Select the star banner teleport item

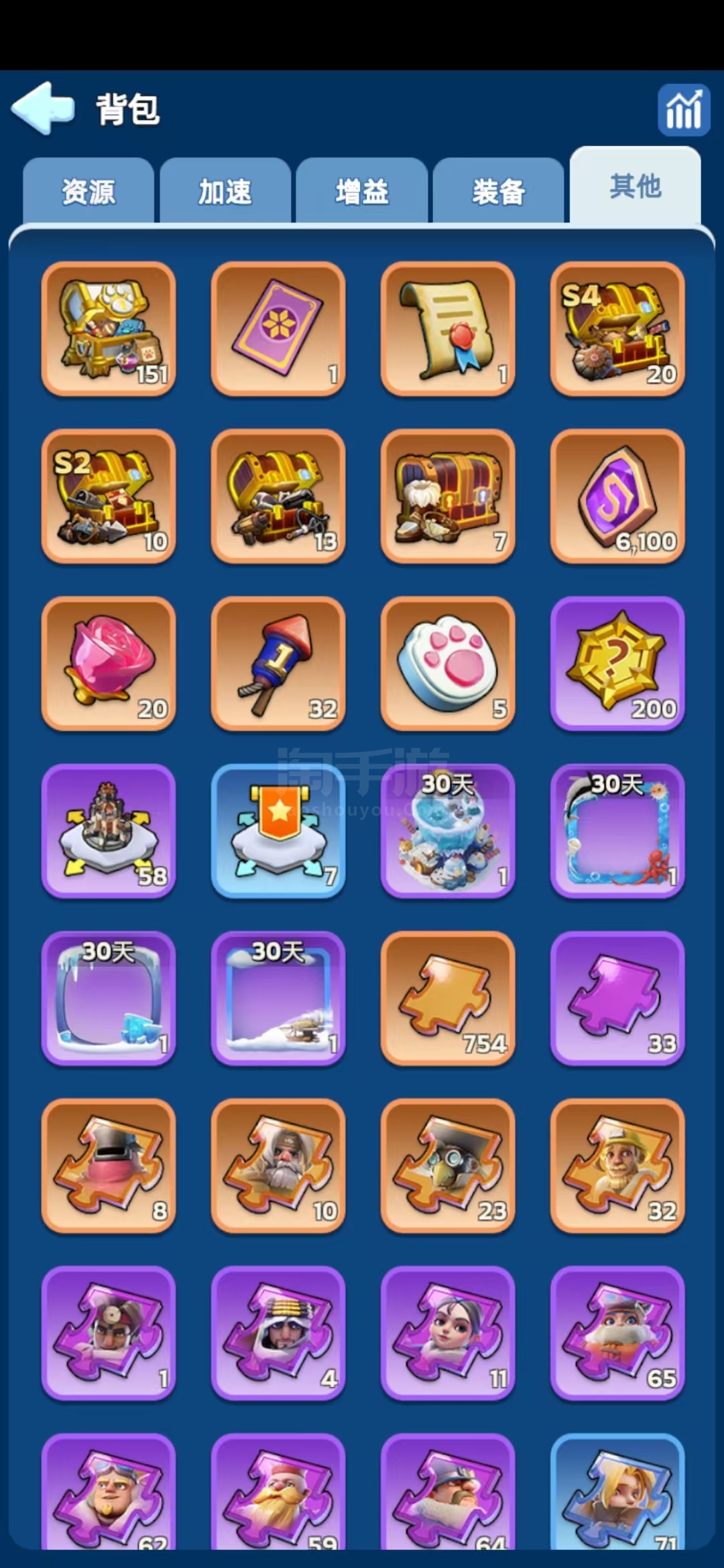tap(278, 831)
